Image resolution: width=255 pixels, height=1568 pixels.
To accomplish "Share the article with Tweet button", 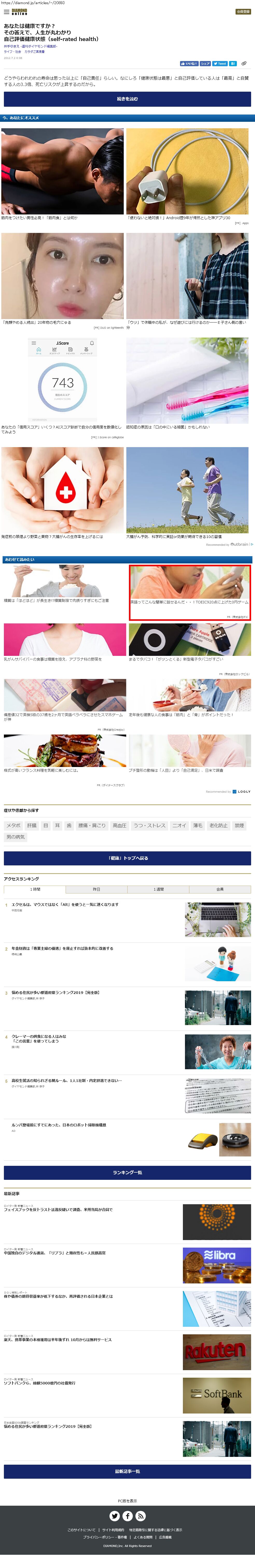I will 220,63.
